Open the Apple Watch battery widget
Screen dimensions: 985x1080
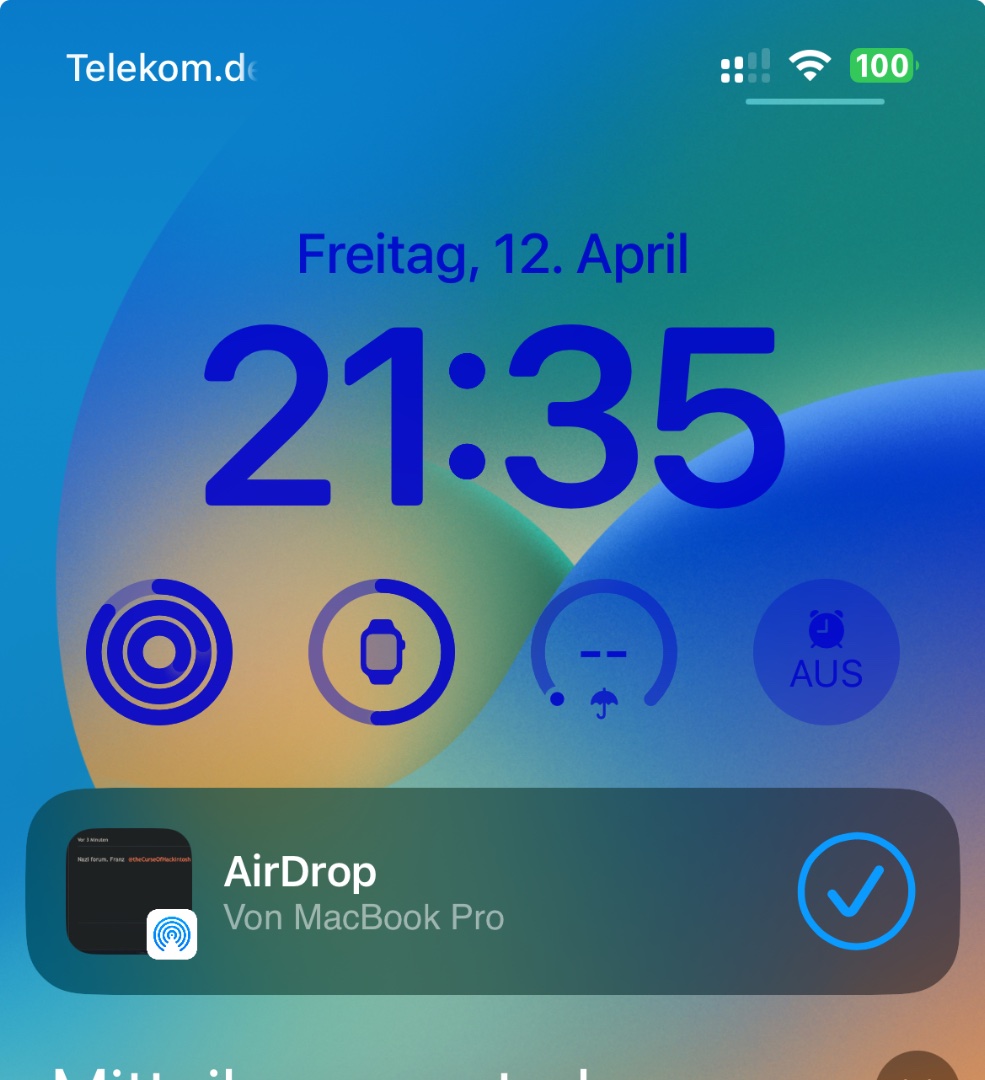click(381, 652)
